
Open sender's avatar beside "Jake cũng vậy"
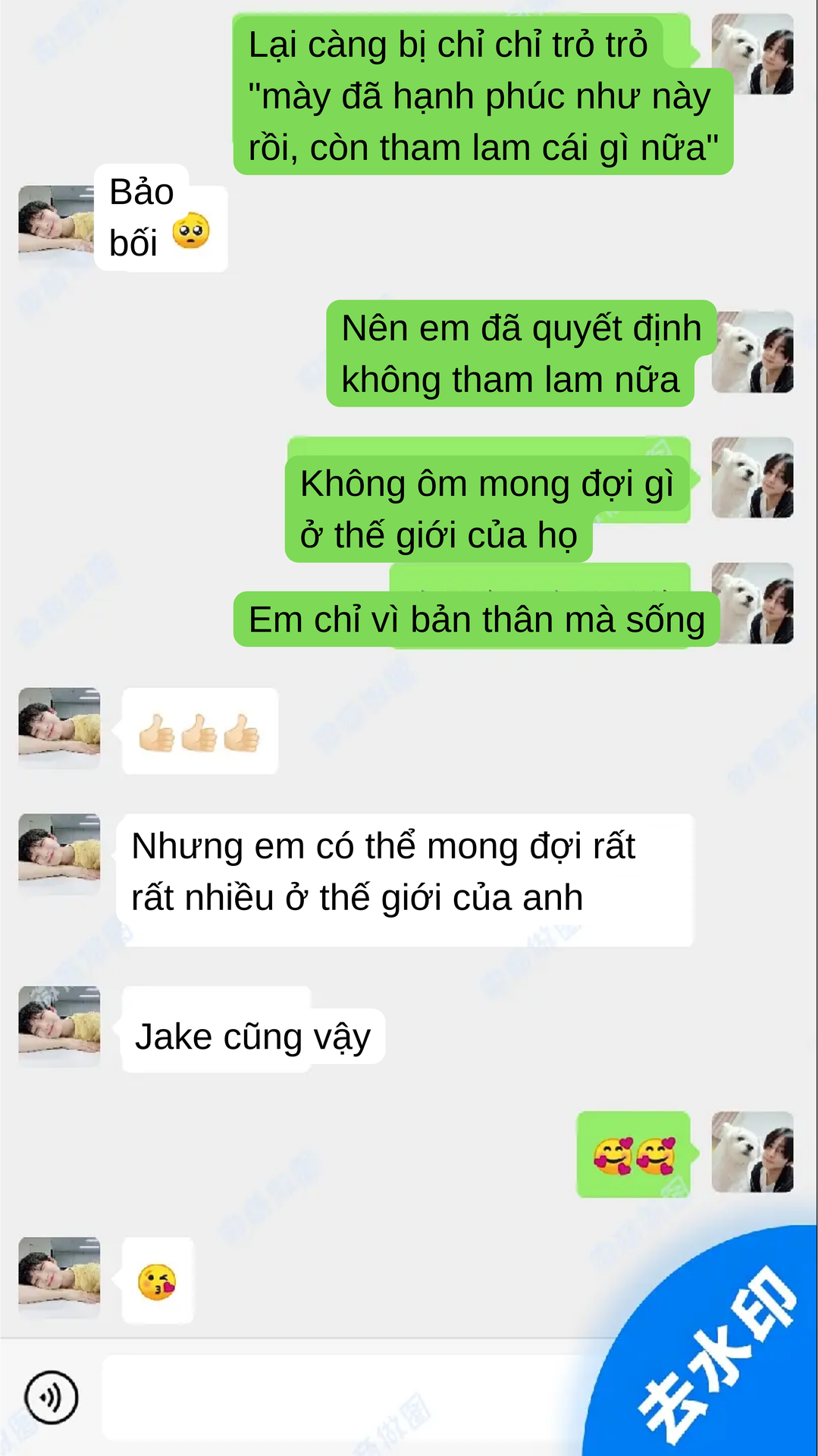59,1026
